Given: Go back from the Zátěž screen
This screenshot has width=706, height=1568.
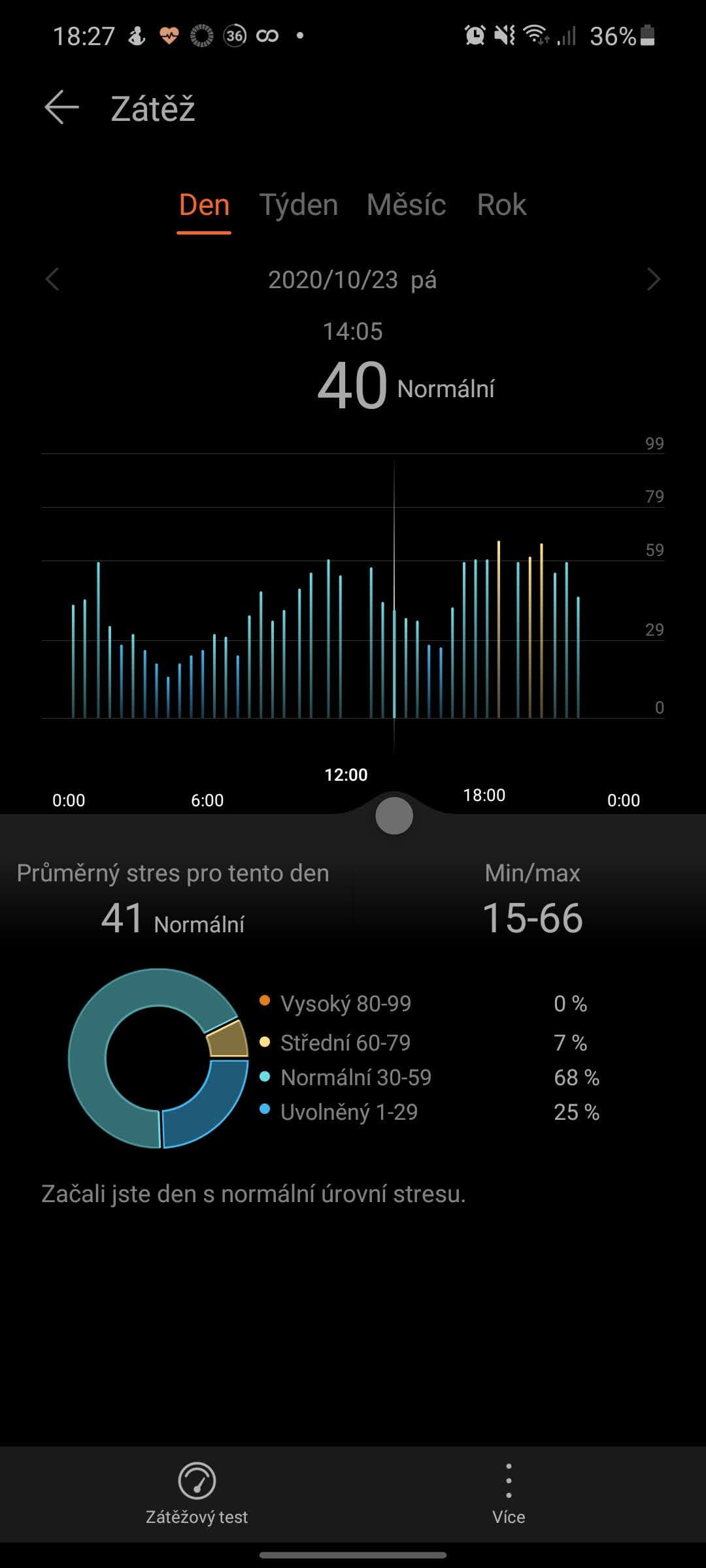Looking at the screenshot, I should pyautogui.click(x=61, y=107).
